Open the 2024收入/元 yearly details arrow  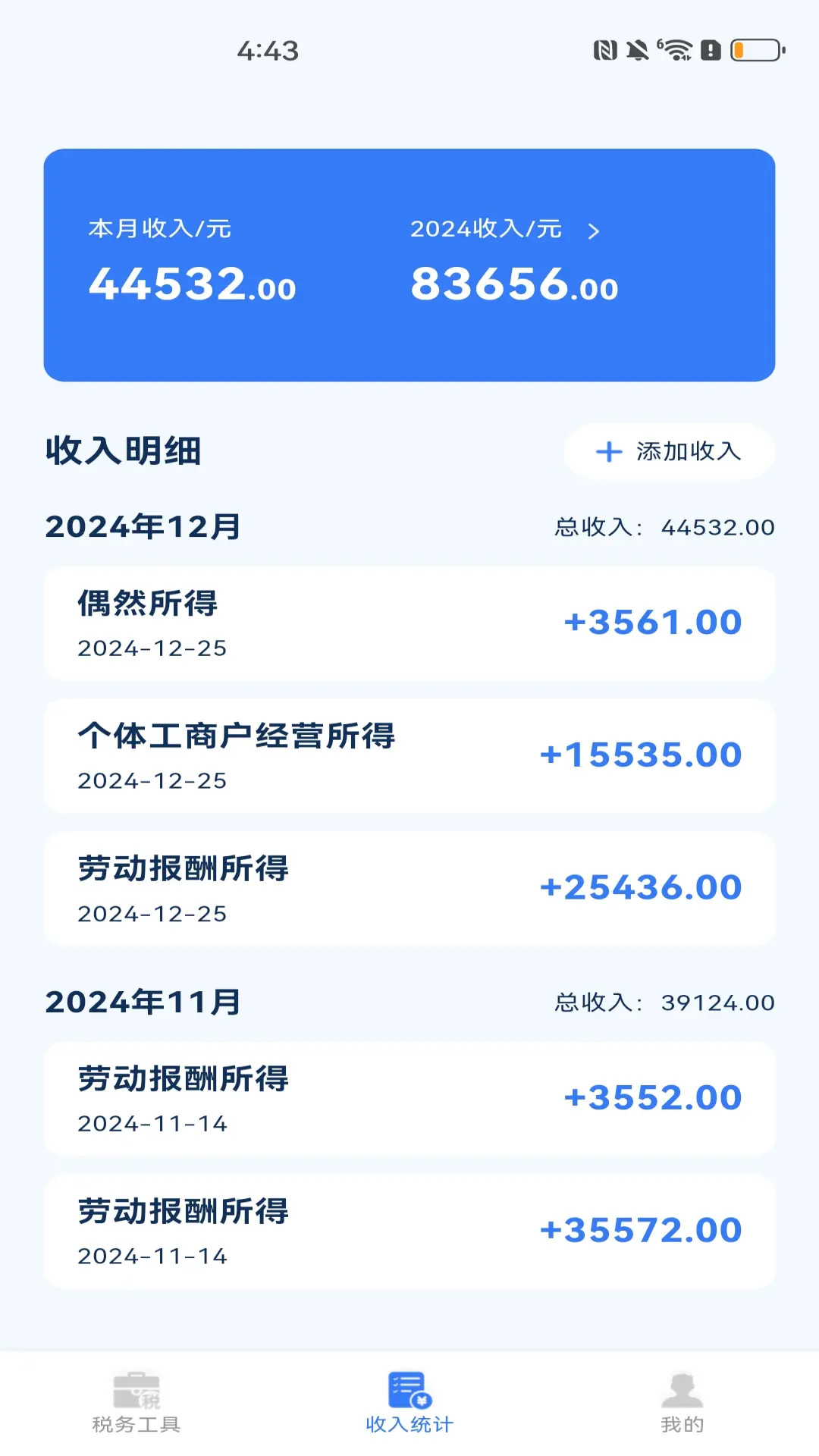(594, 231)
